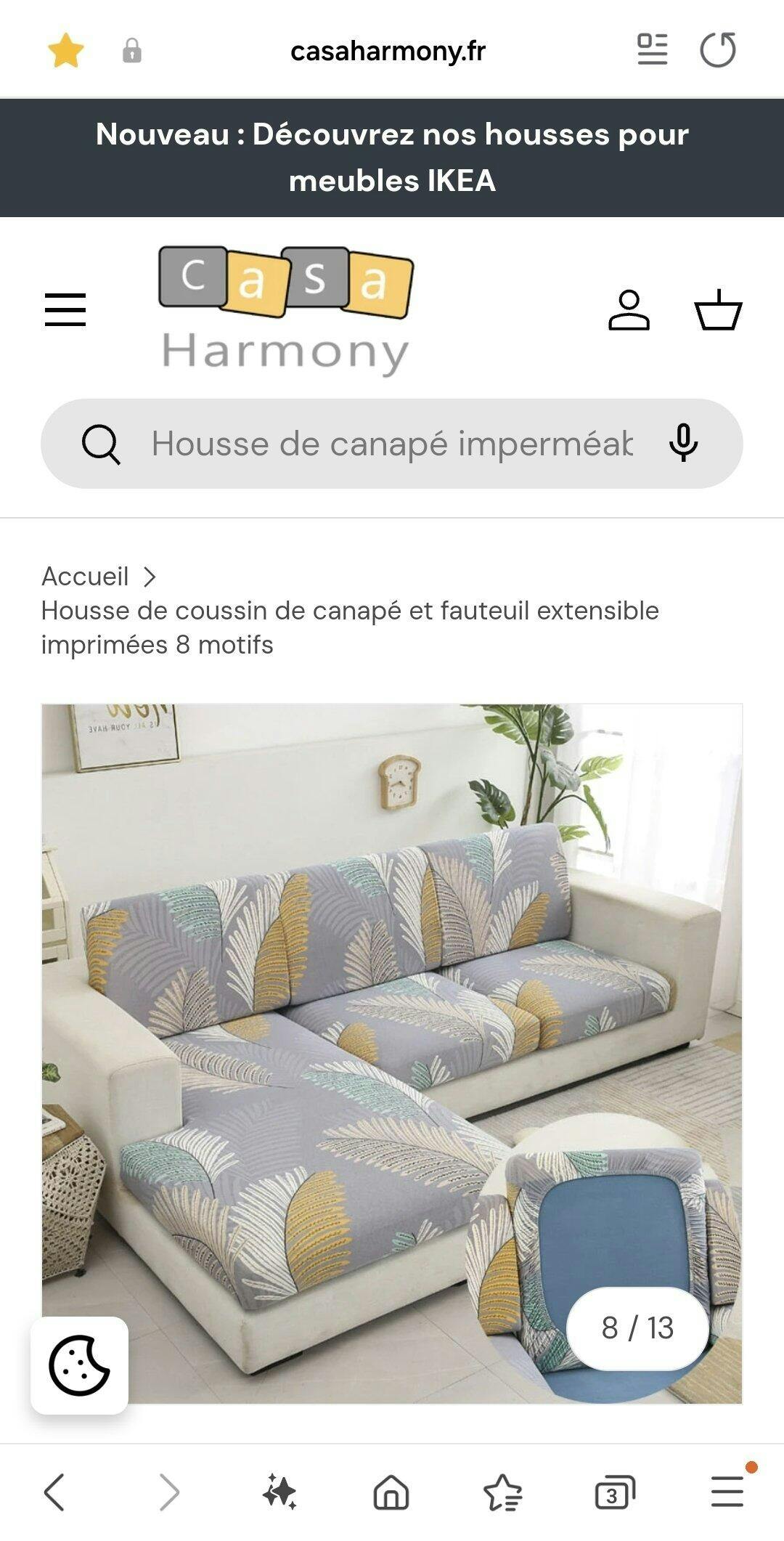Tap the Housse de canapé search field
Image resolution: width=784 pixels, height=1541 pixels.
392,444
